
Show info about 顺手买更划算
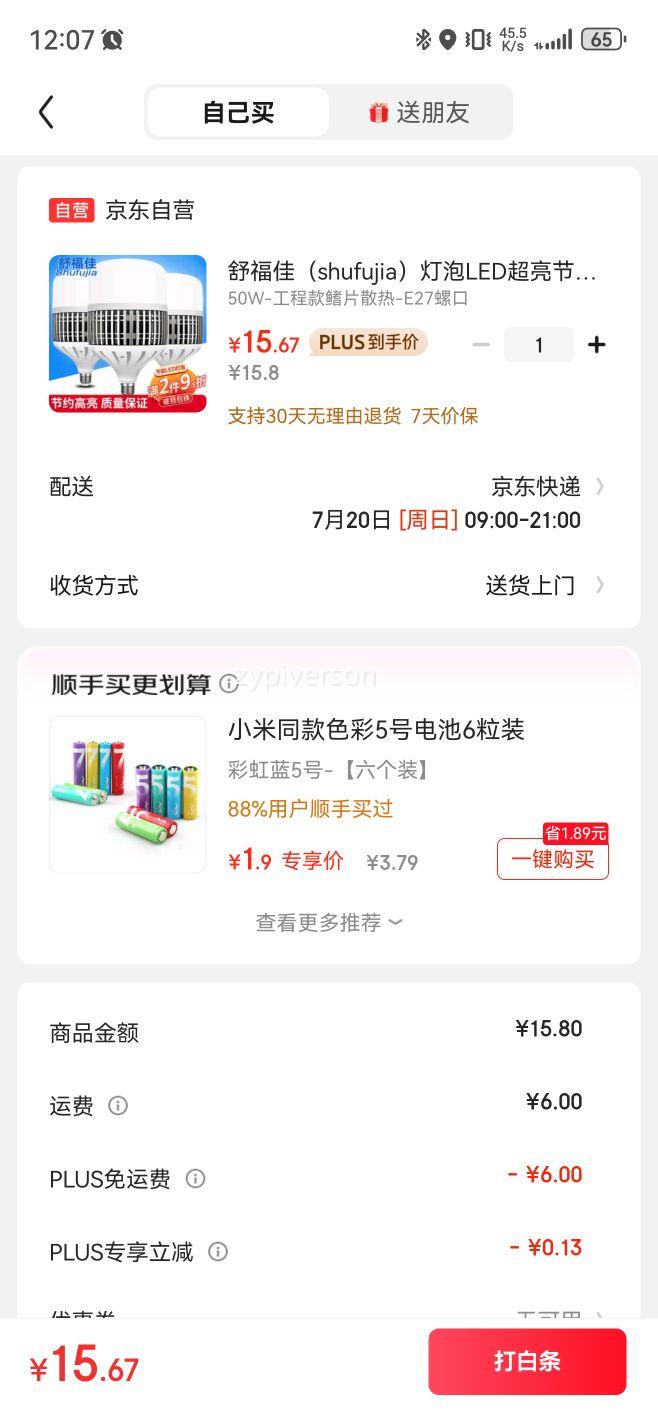point(229,684)
